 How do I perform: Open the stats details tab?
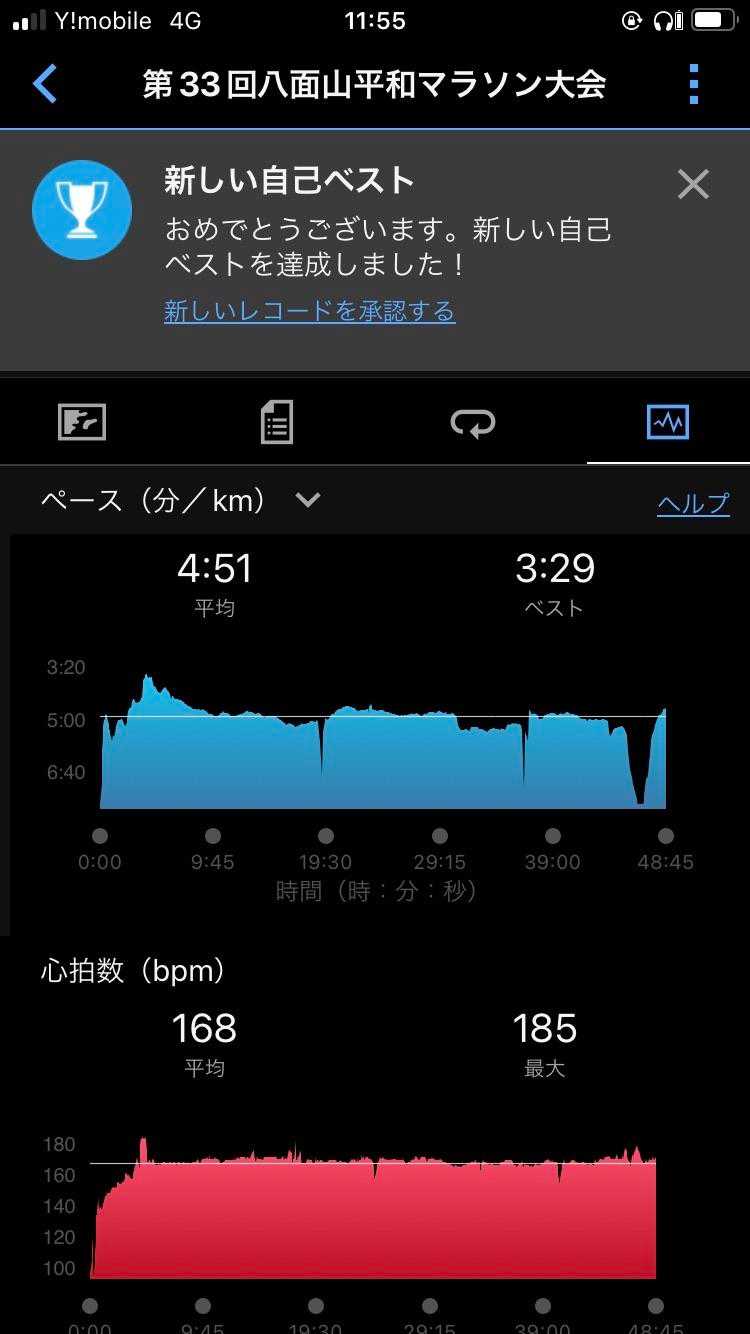click(x=277, y=423)
